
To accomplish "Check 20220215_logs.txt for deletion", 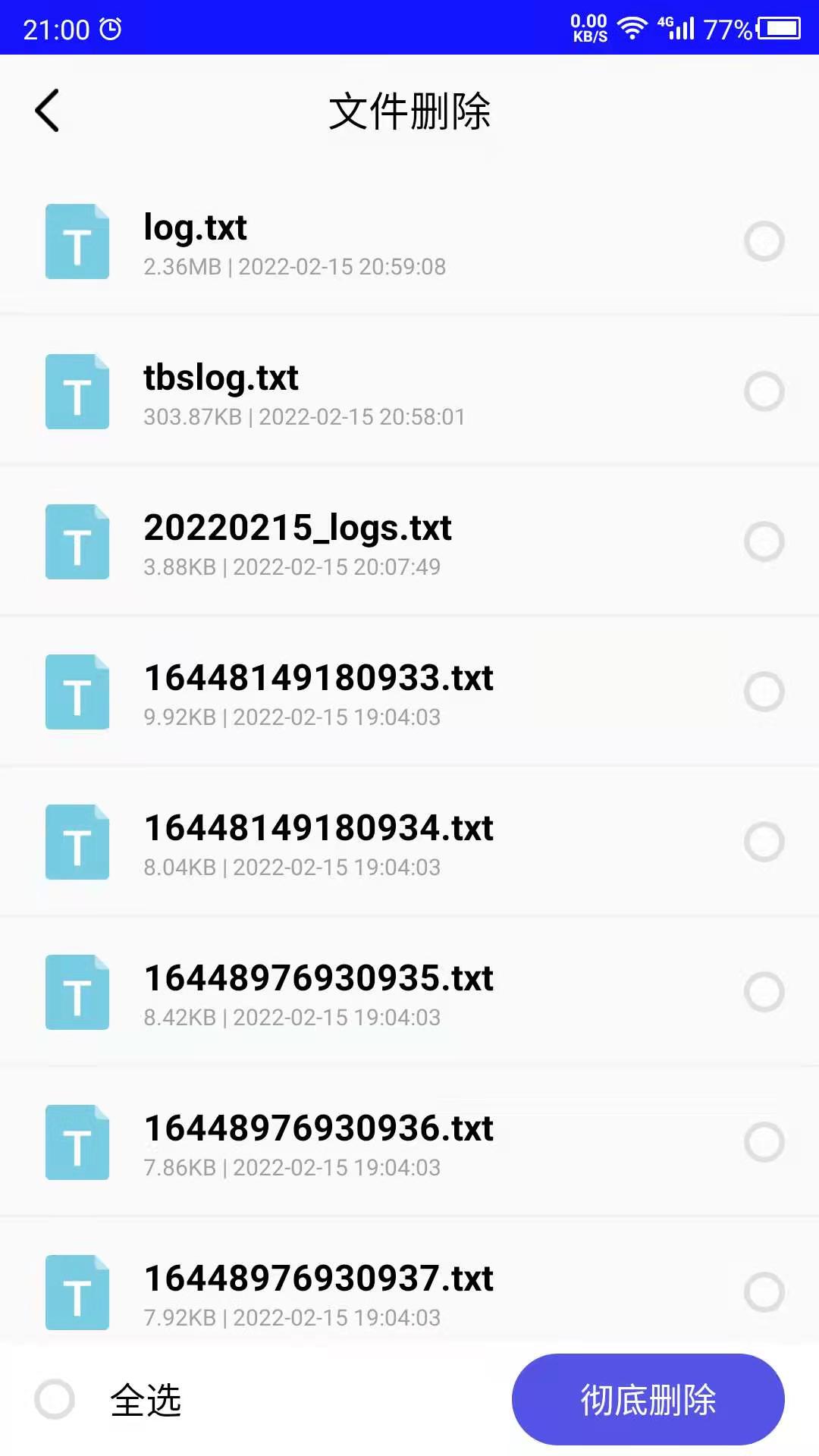I will 764,541.
